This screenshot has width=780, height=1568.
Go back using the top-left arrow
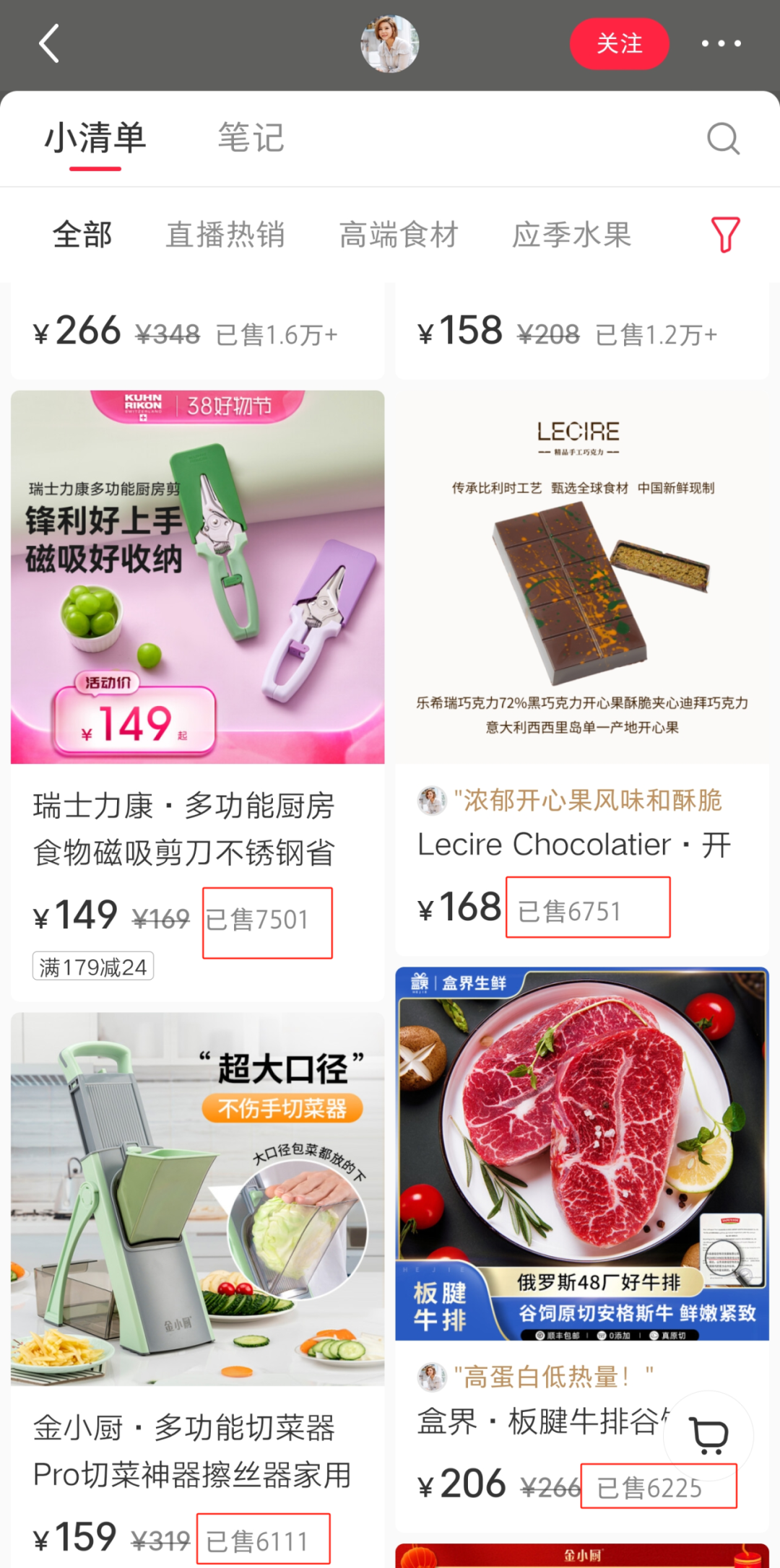49,44
